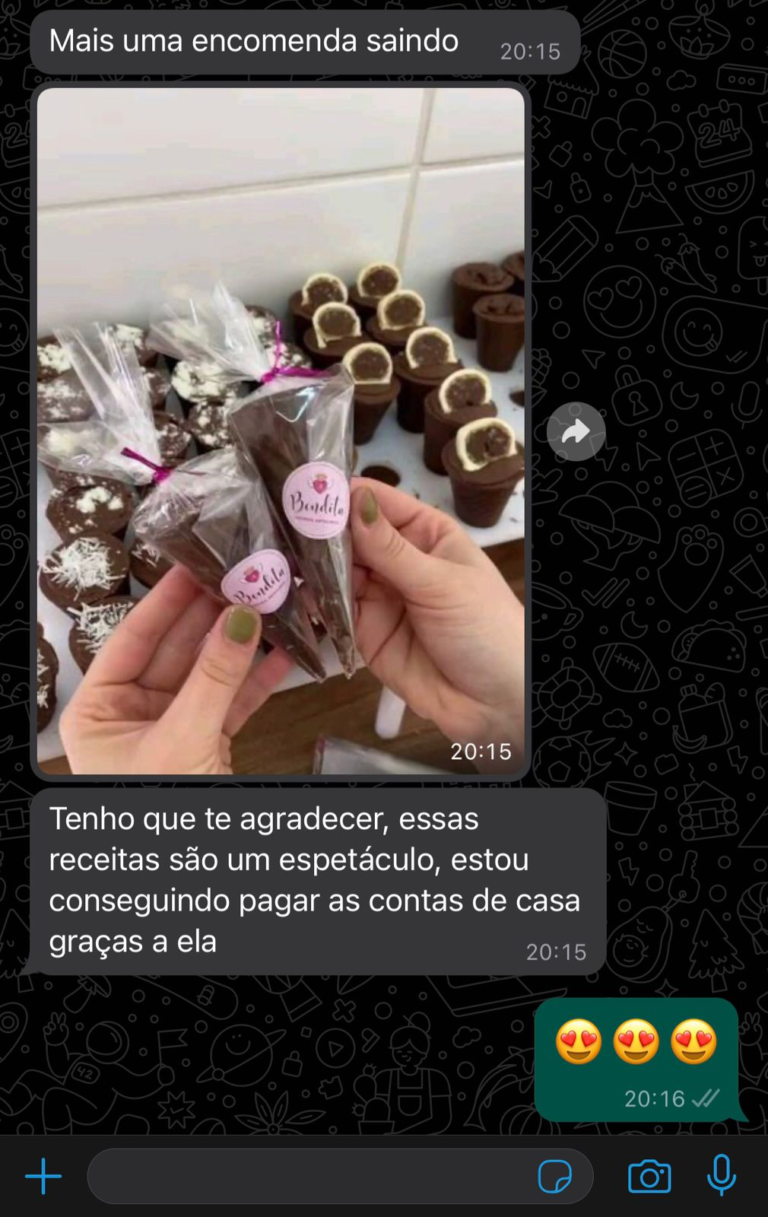Open the attachment plus menu

click(x=43, y=1176)
